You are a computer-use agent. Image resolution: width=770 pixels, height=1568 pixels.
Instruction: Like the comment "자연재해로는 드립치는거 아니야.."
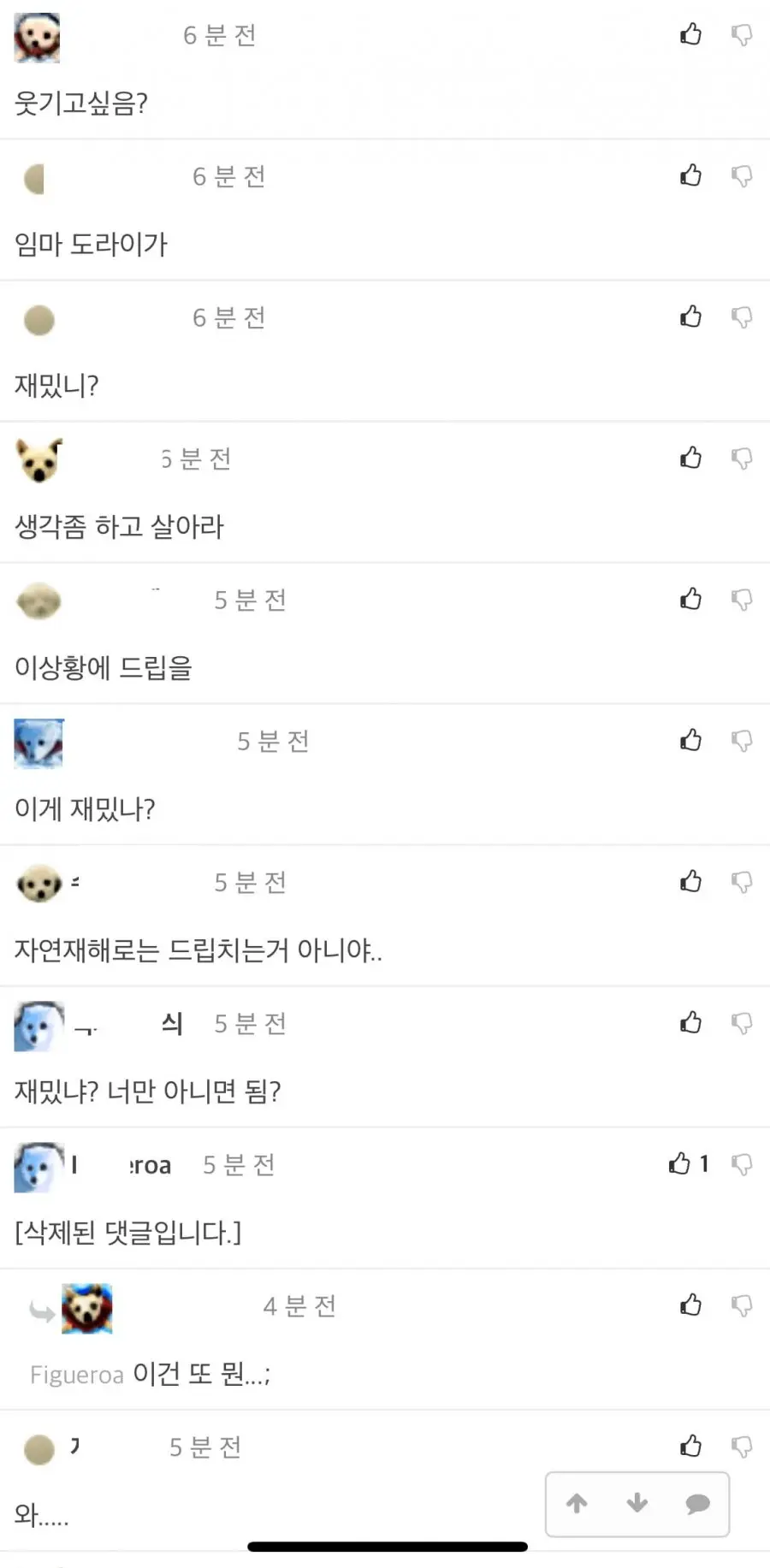coord(690,881)
